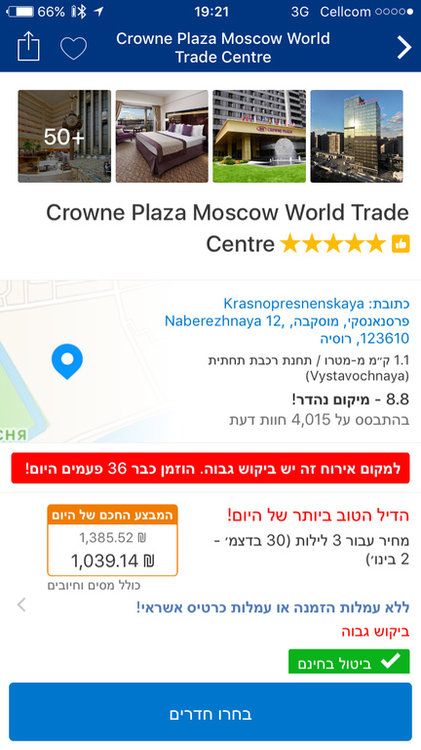
Task: Tap the right arrow in the header
Action: coord(404,47)
